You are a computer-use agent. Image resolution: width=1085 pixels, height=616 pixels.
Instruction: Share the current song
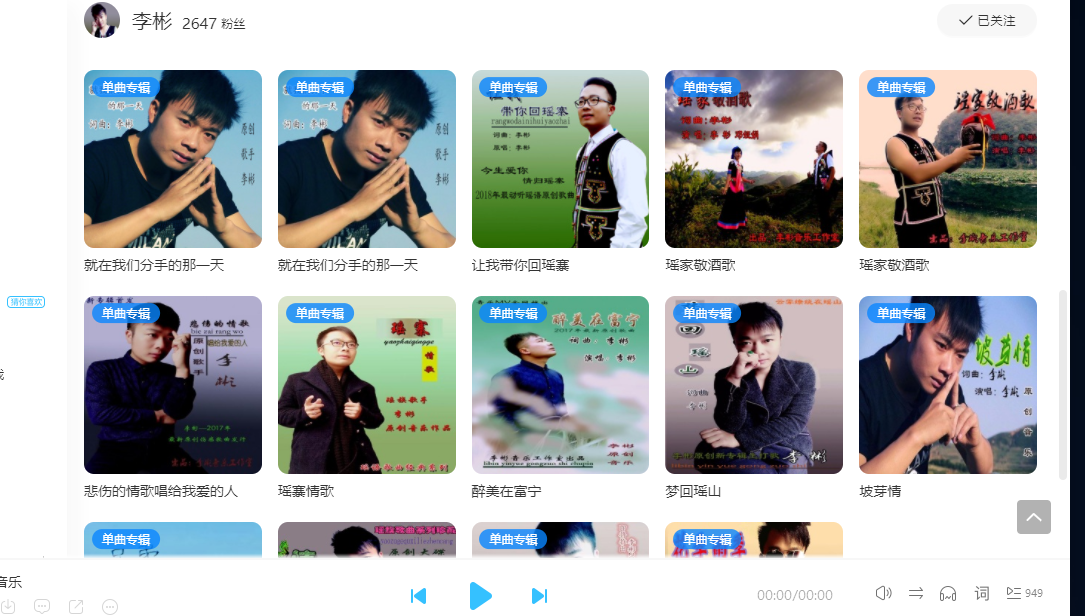pos(76,606)
